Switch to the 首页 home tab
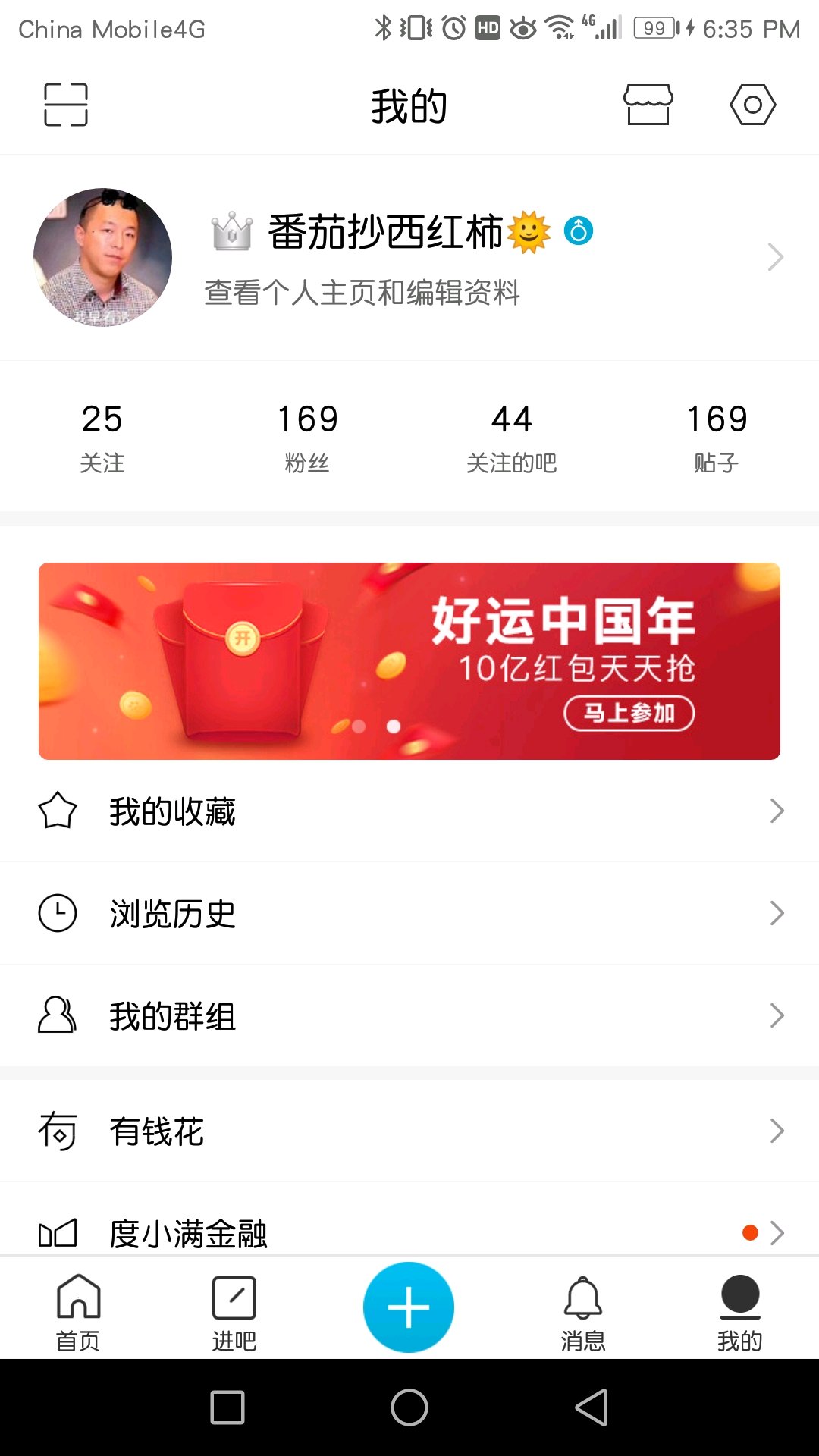The width and height of the screenshot is (819, 1456). pyautogui.click(x=79, y=1312)
